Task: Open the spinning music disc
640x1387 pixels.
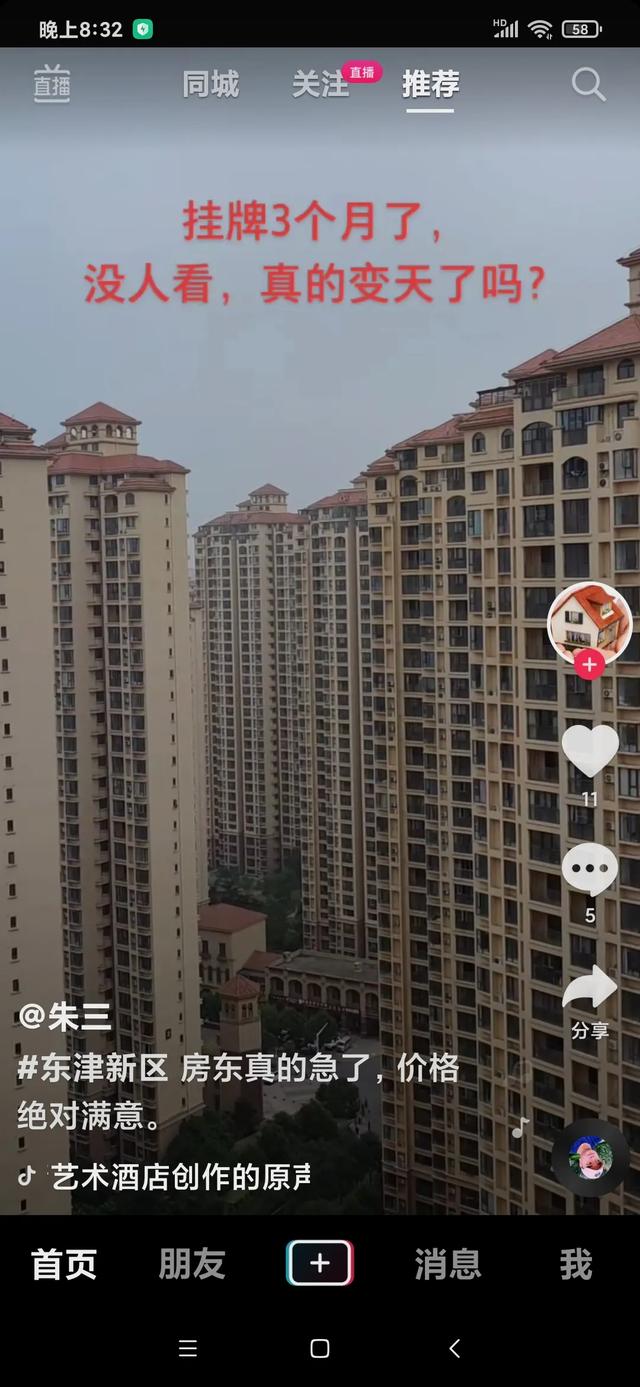Action: tap(590, 1158)
